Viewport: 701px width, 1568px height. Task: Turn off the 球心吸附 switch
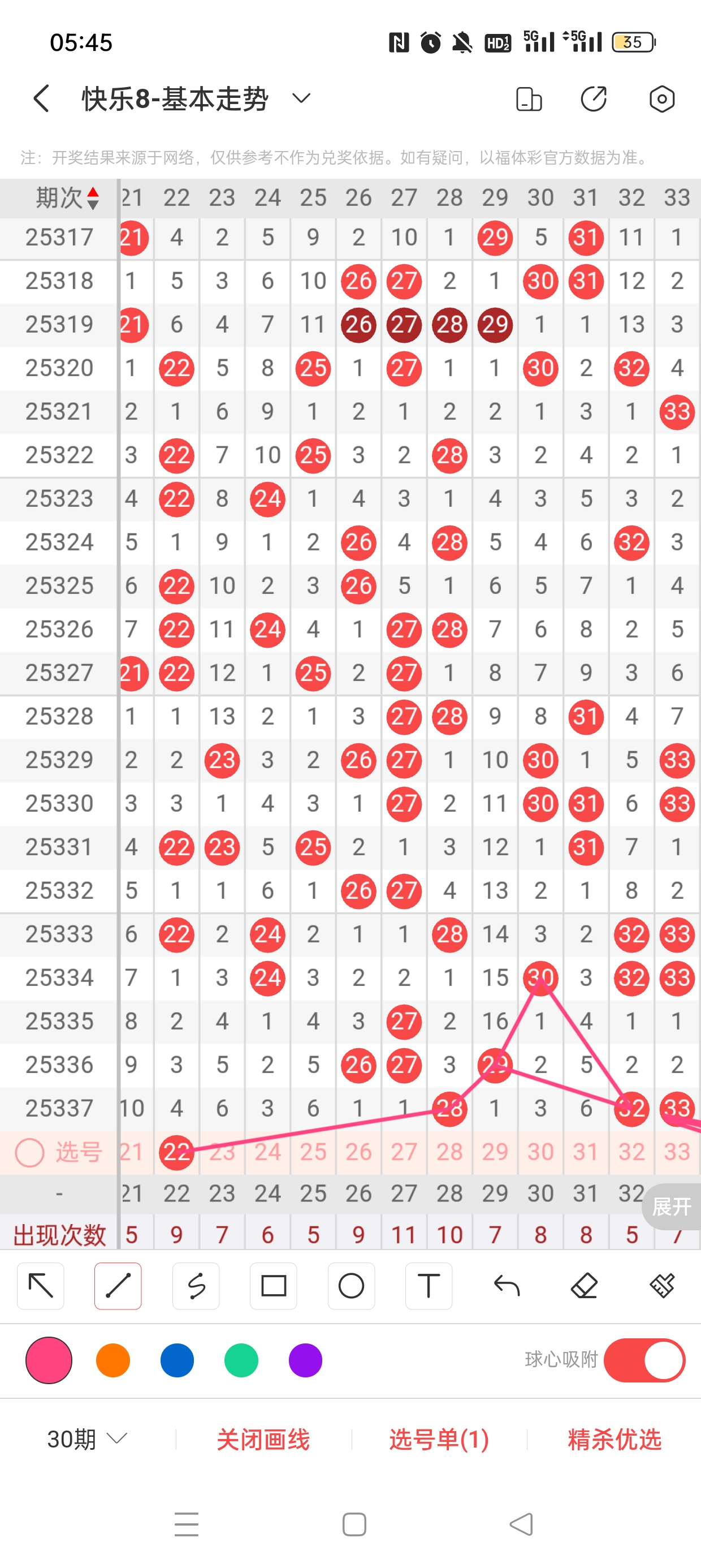644,1360
